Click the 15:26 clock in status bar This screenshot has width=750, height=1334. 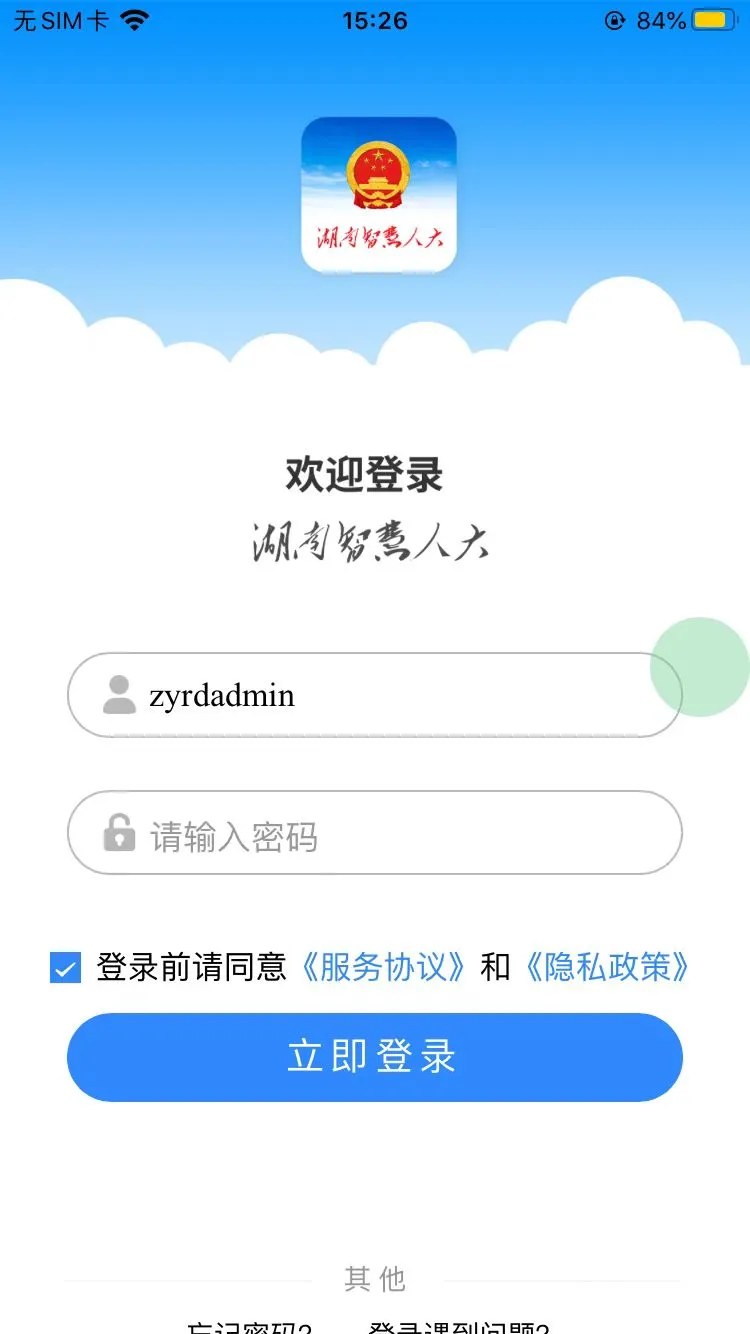pos(375,19)
